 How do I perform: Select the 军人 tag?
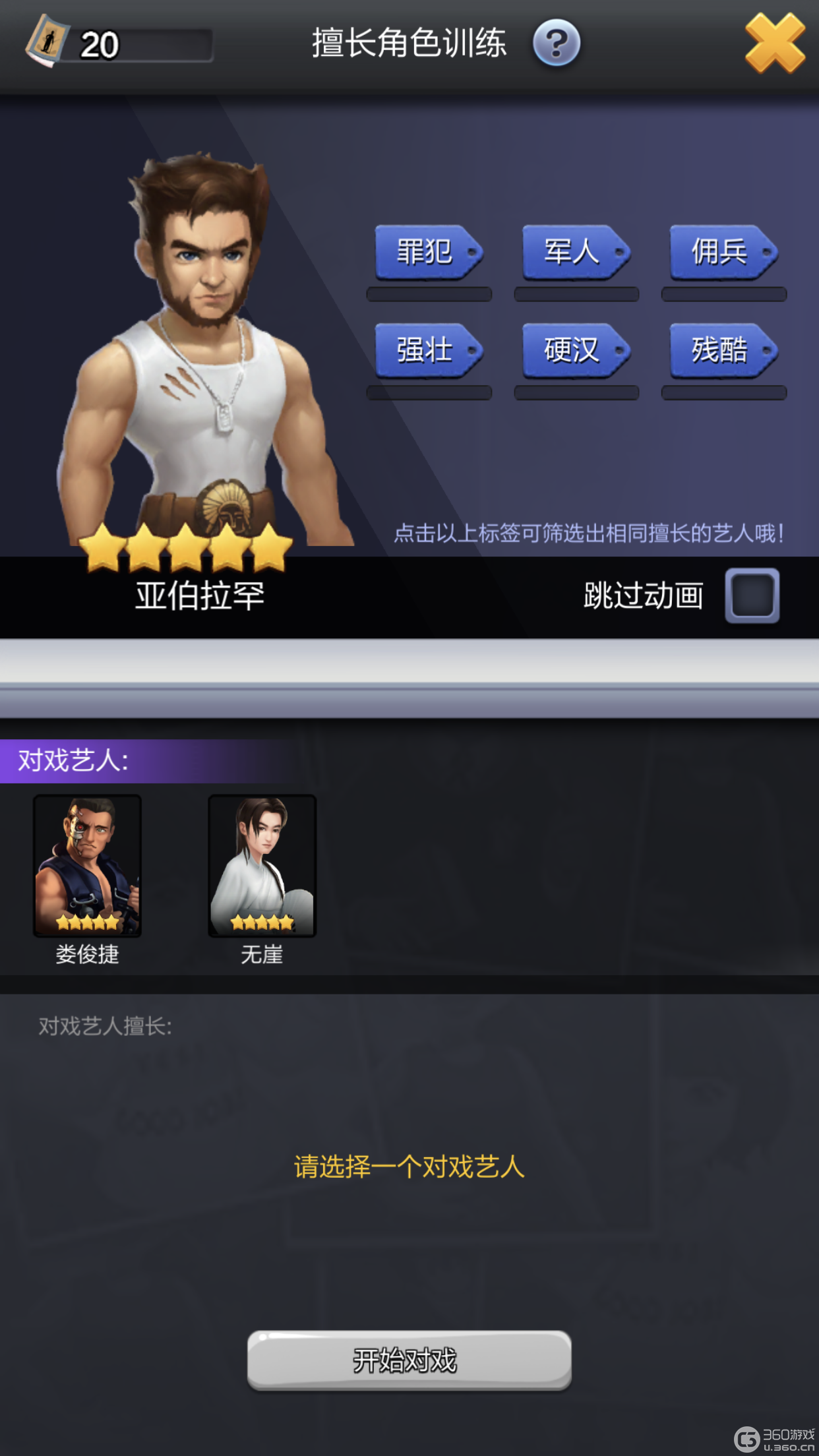575,253
